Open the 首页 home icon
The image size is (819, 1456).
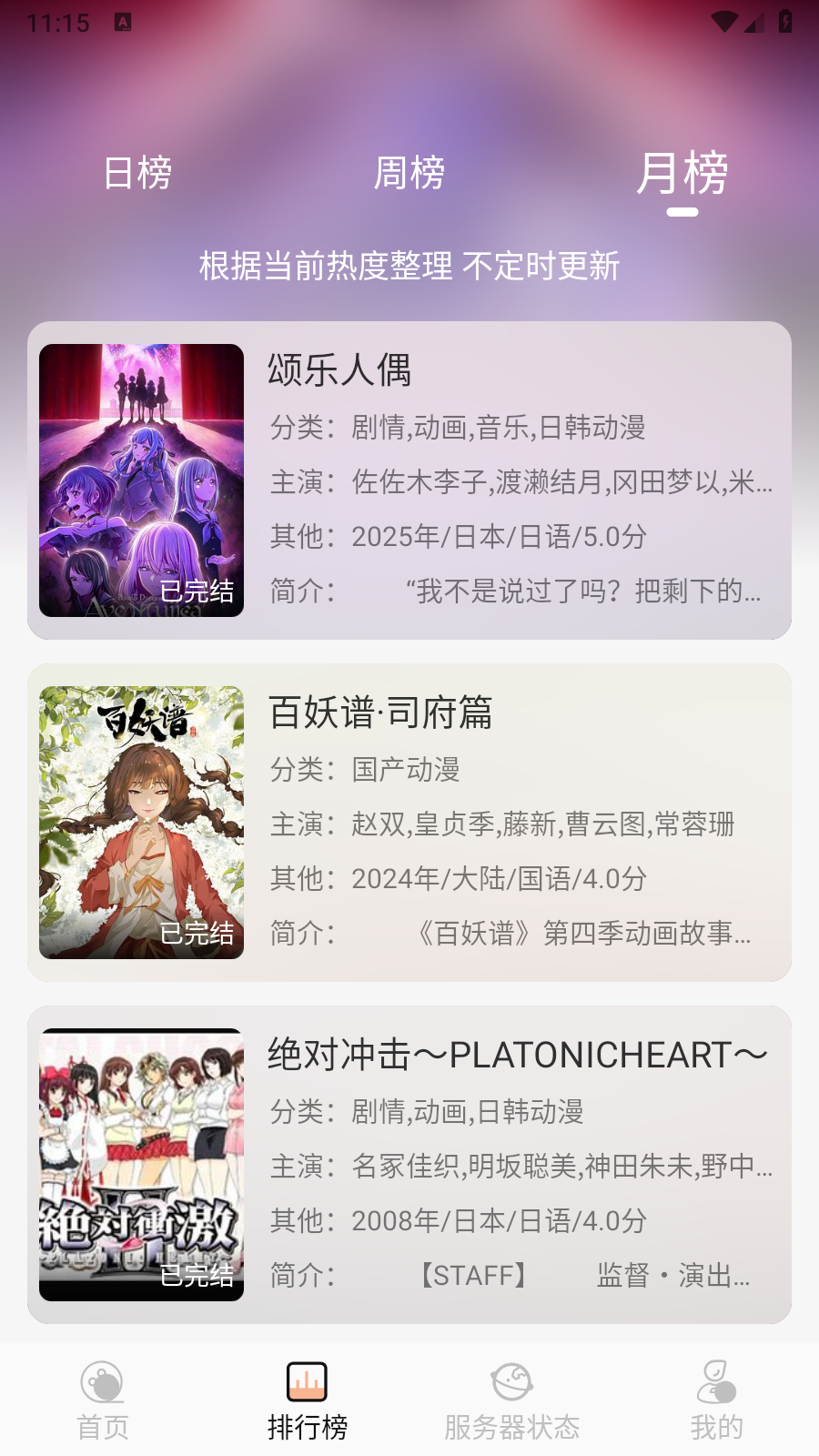[x=102, y=1380]
